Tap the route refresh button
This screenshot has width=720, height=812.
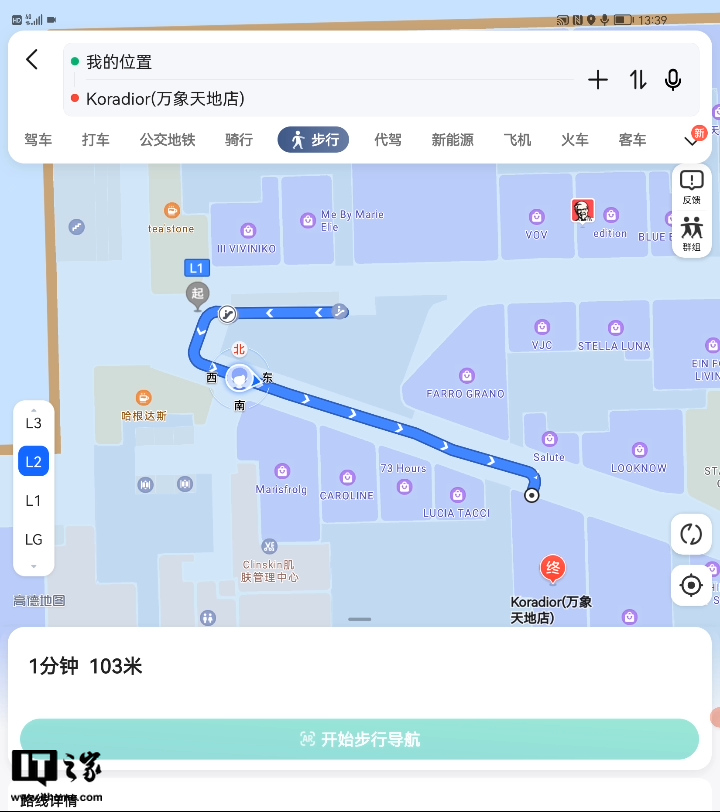(691, 534)
